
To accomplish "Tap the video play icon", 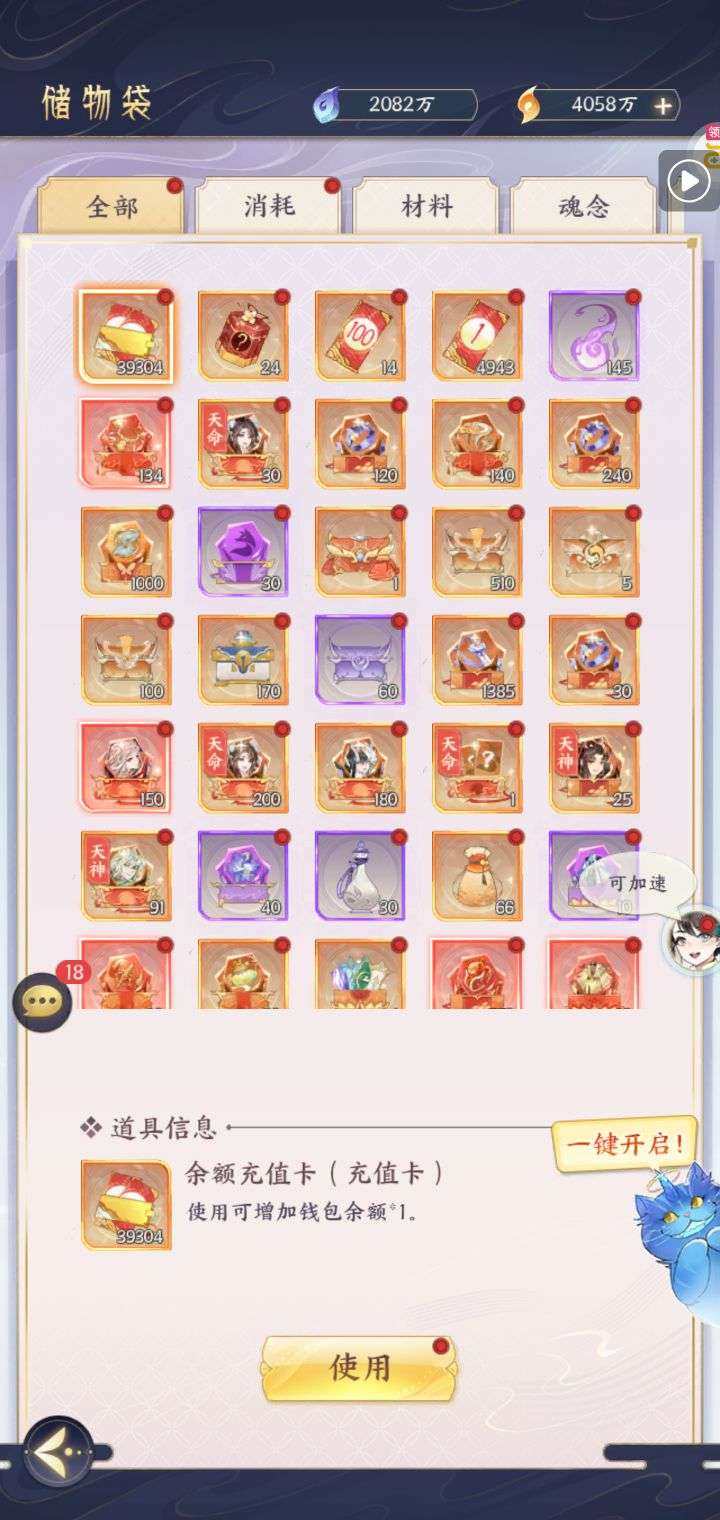I will coord(688,181).
